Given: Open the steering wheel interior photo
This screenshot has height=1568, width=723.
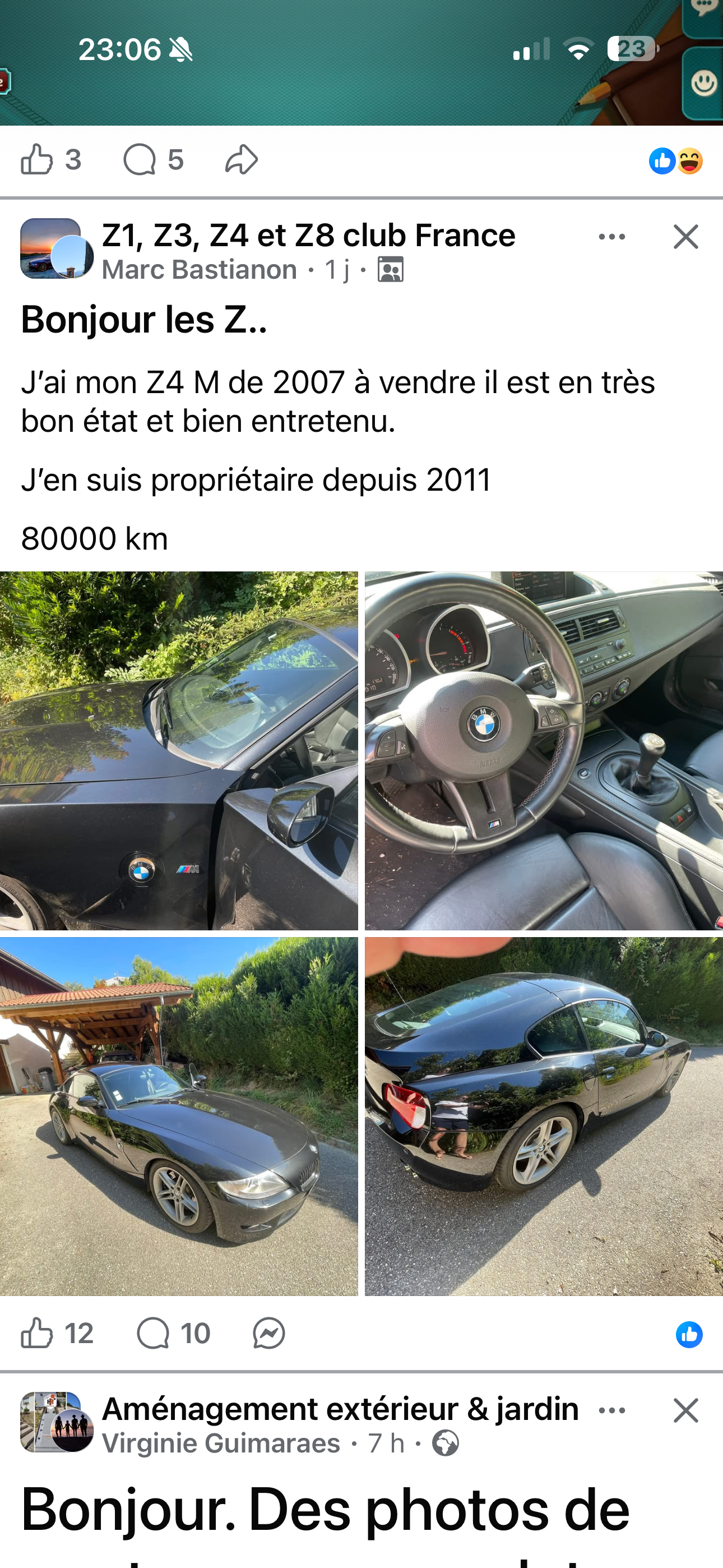Looking at the screenshot, I should (544, 750).
